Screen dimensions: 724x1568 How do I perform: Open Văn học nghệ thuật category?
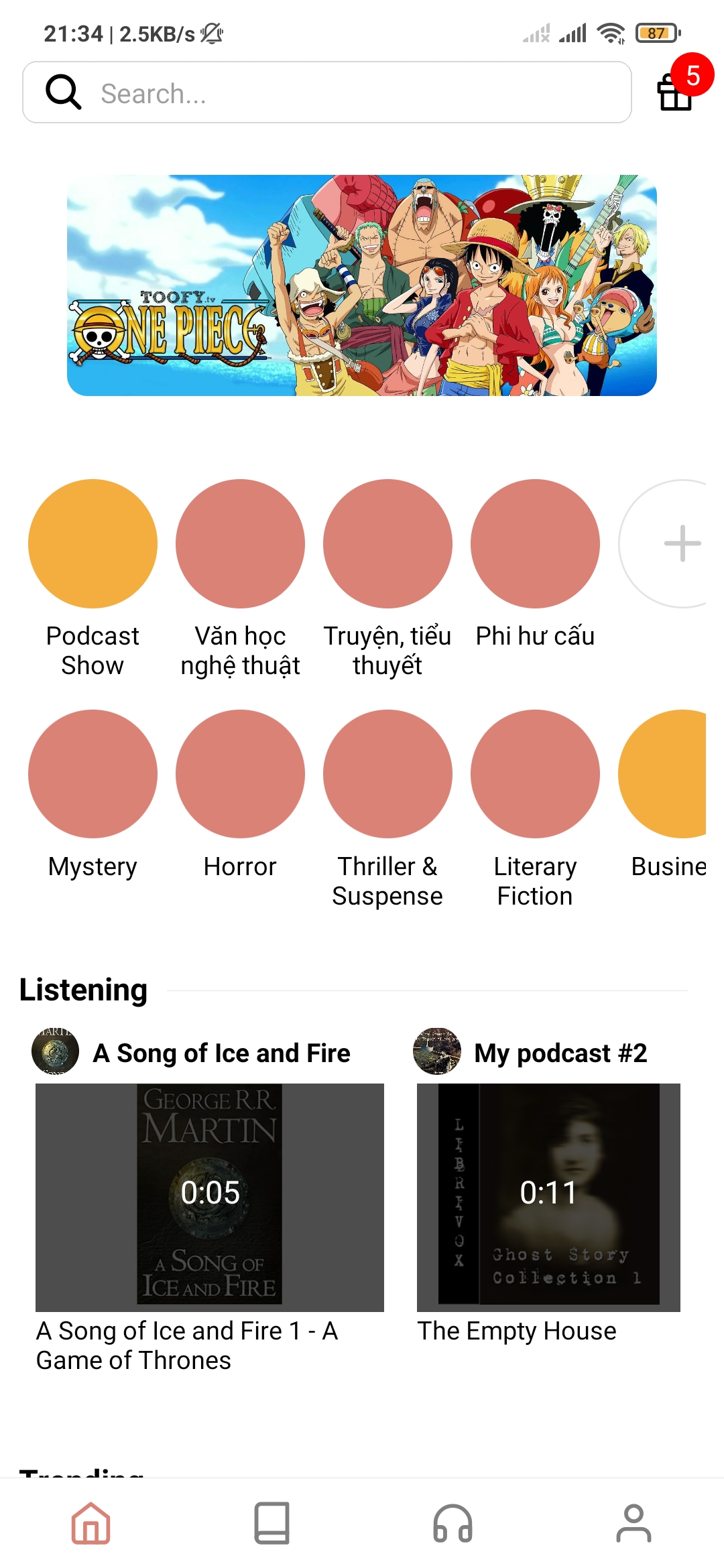(240, 543)
